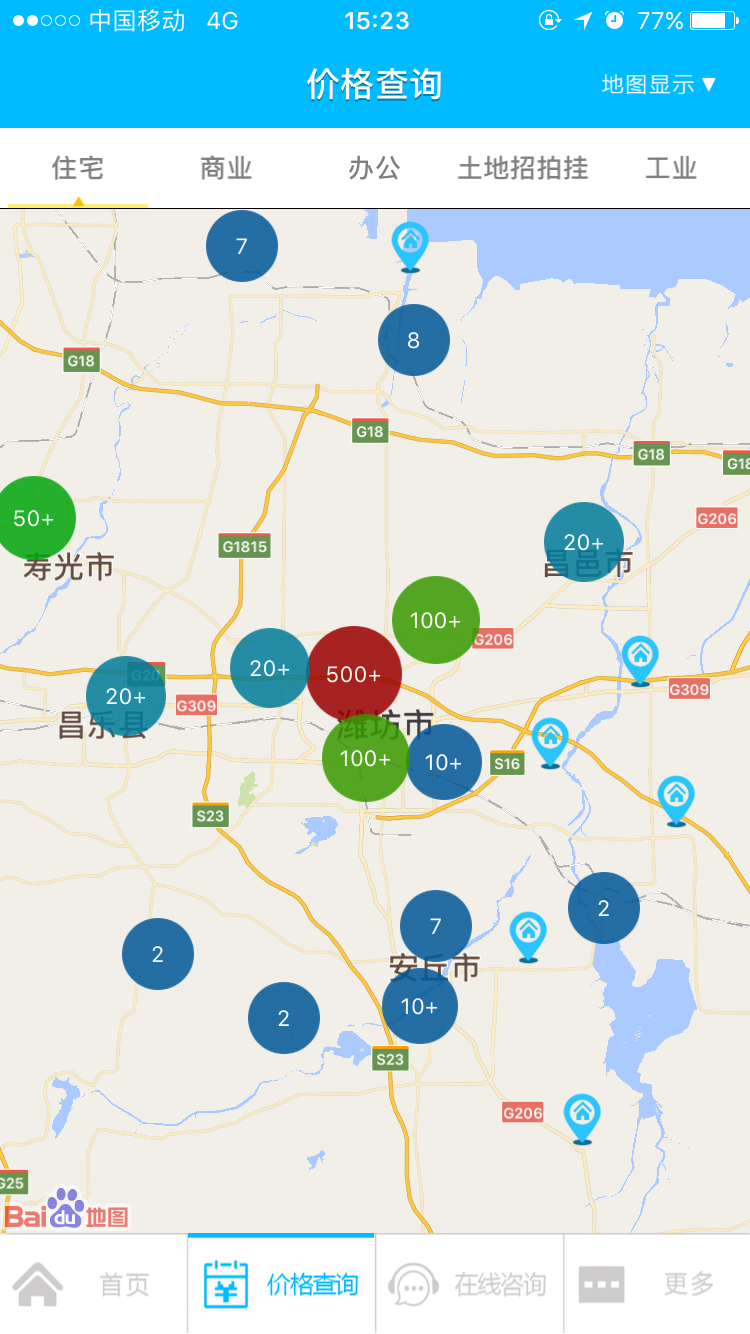Tap the red 500+ cluster marker
Screen dimensions: 750x1334
pos(354,674)
